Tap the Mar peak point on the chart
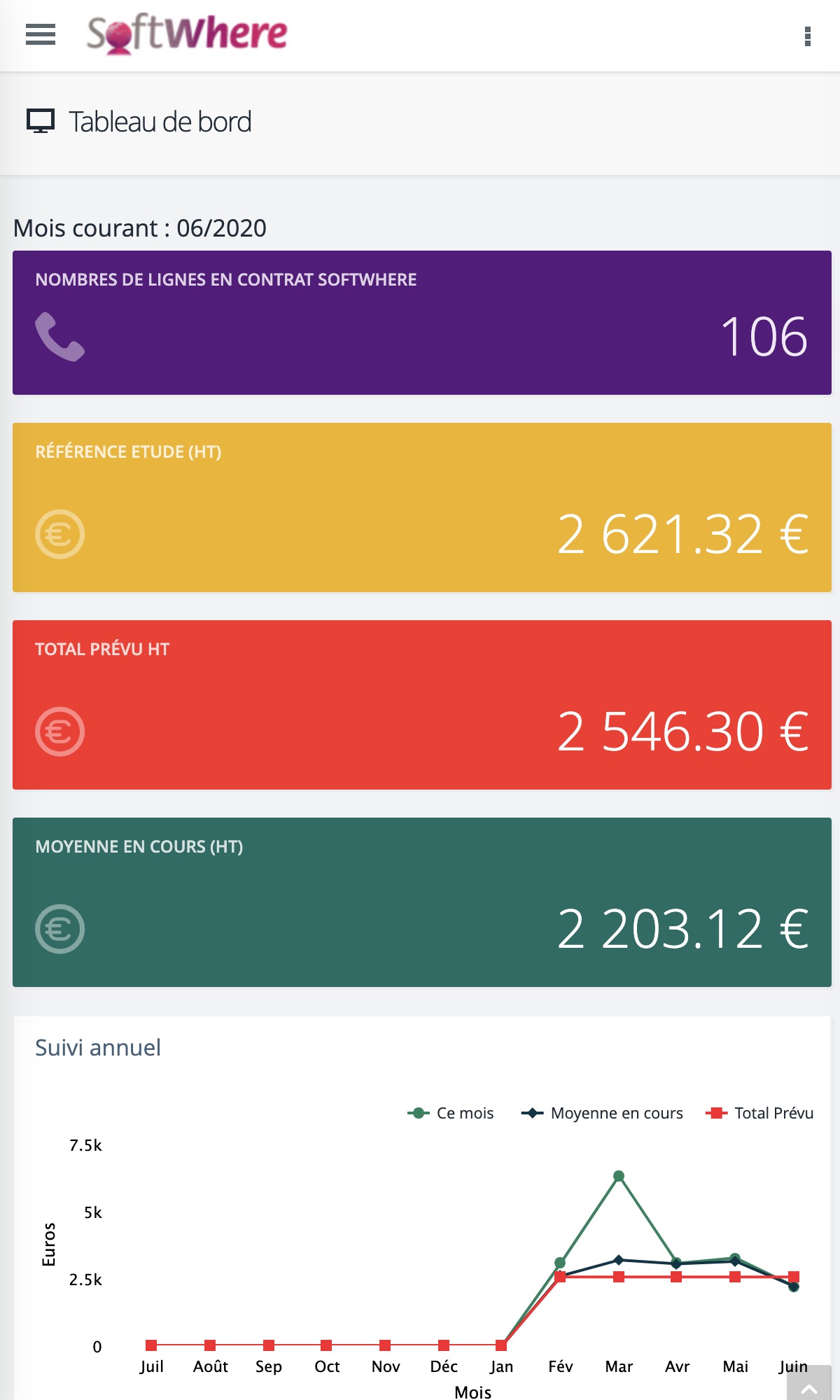Image resolution: width=840 pixels, height=1400 pixels. pyautogui.click(x=619, y=1176)
